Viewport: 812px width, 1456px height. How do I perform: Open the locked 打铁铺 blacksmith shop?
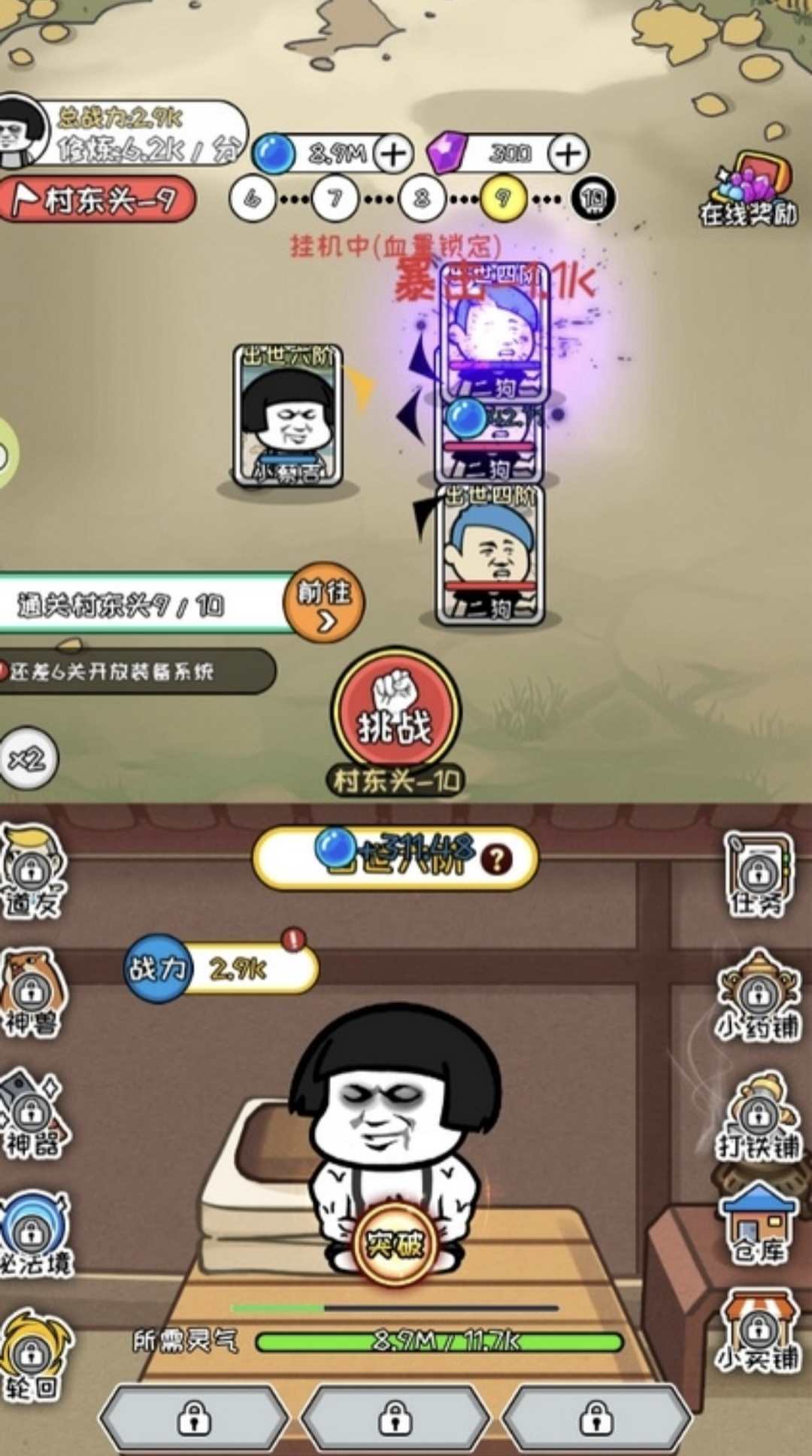point(758,1115)
